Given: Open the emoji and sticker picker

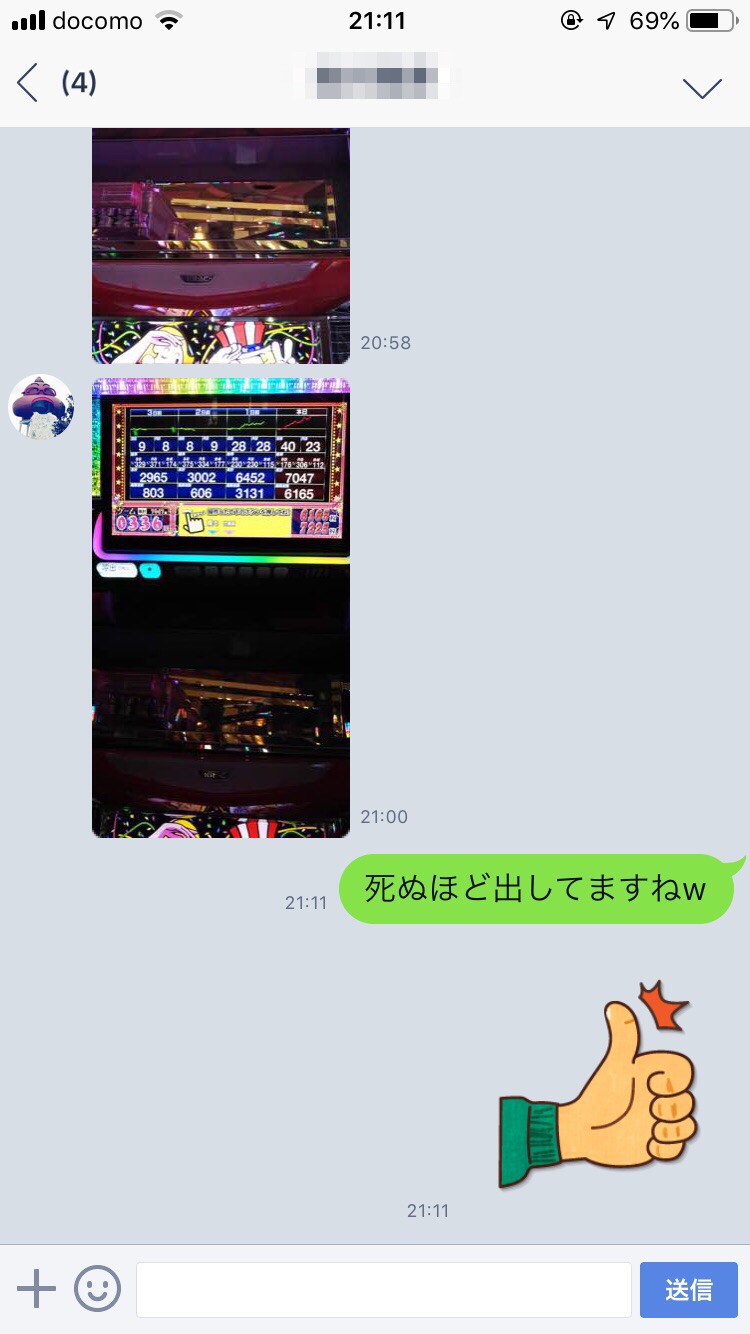Looking at the screenshot, I should 97,1289.
